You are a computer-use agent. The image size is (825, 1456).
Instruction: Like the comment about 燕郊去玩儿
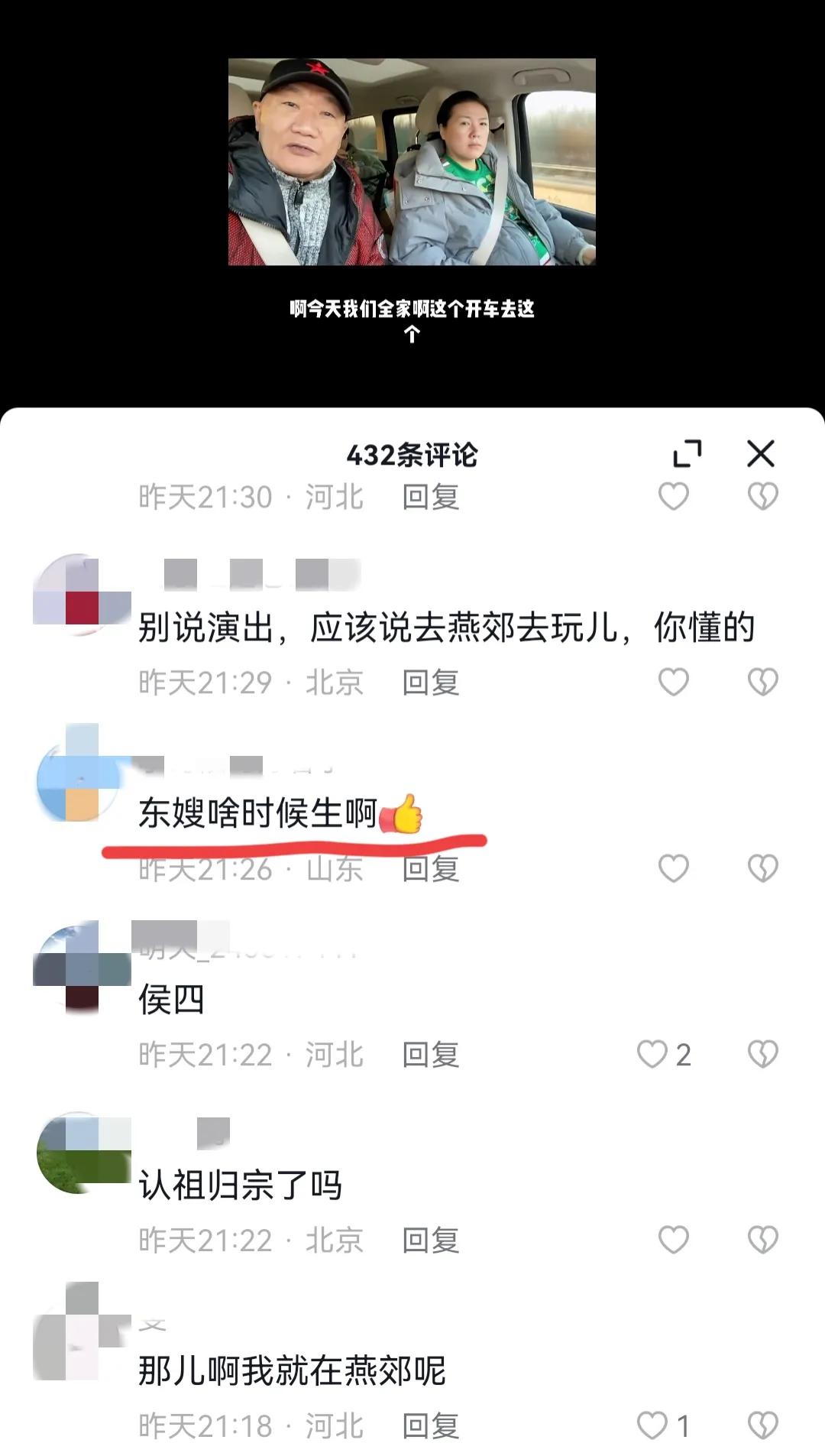click(x=674, y=682)
